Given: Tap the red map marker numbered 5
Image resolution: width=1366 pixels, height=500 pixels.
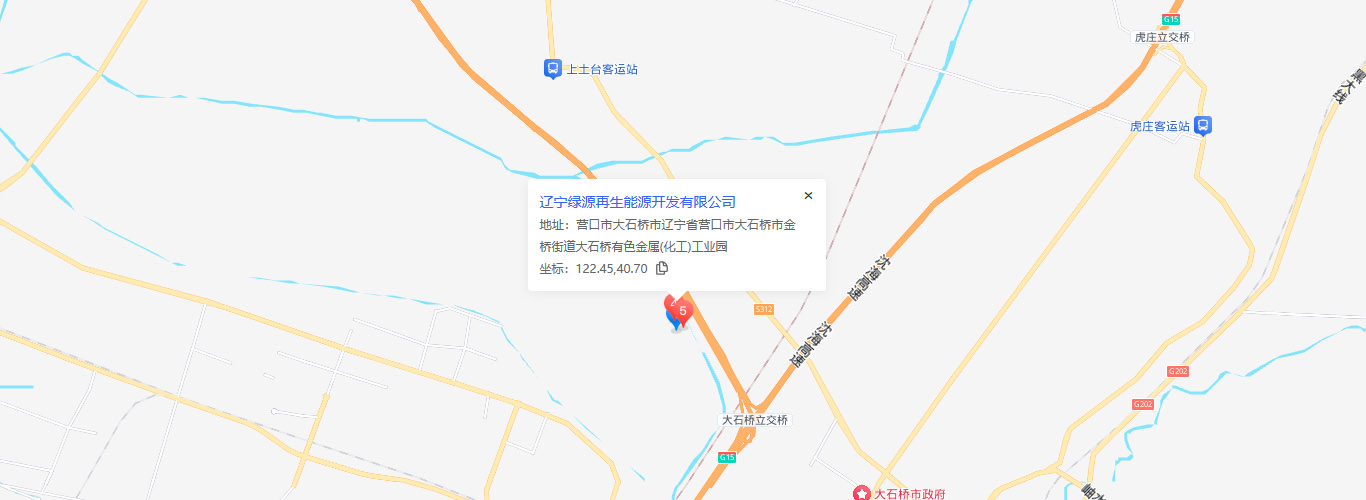Looking at the screenshot, I should click(683, 313).
